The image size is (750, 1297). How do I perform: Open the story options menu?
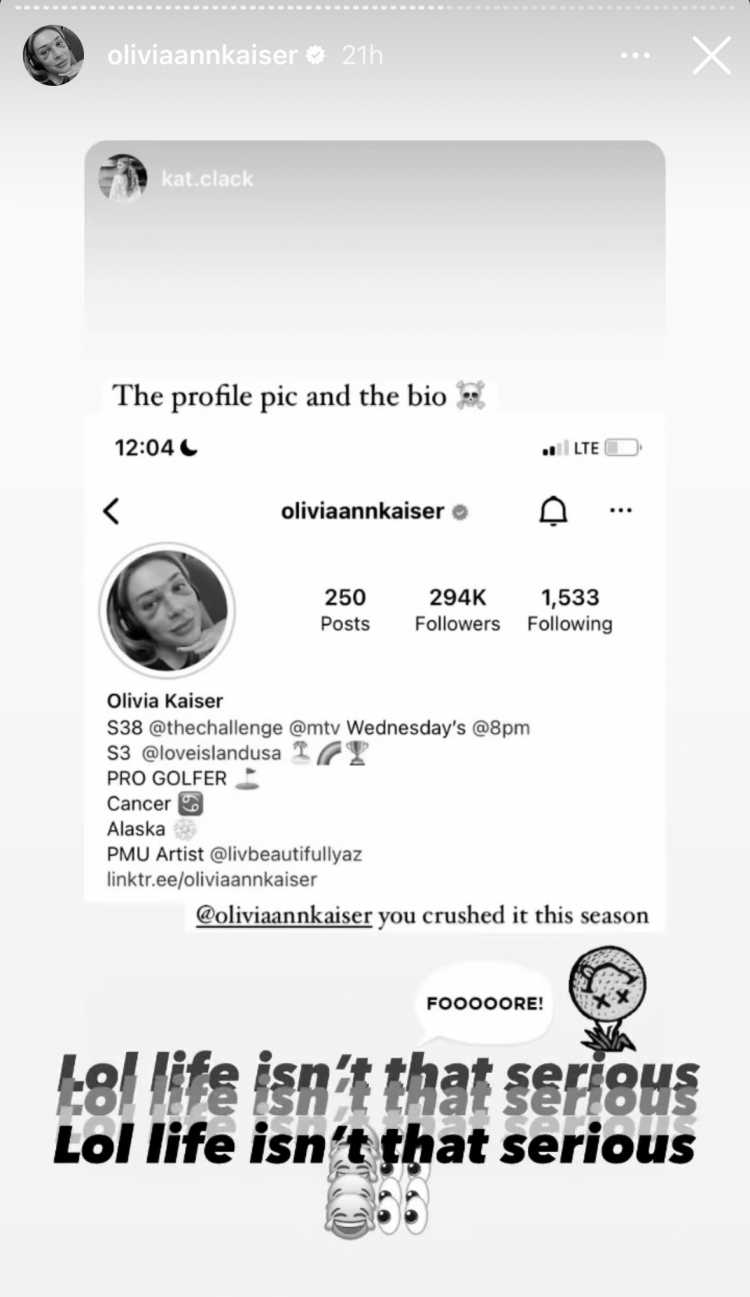[x=635, y=56]
